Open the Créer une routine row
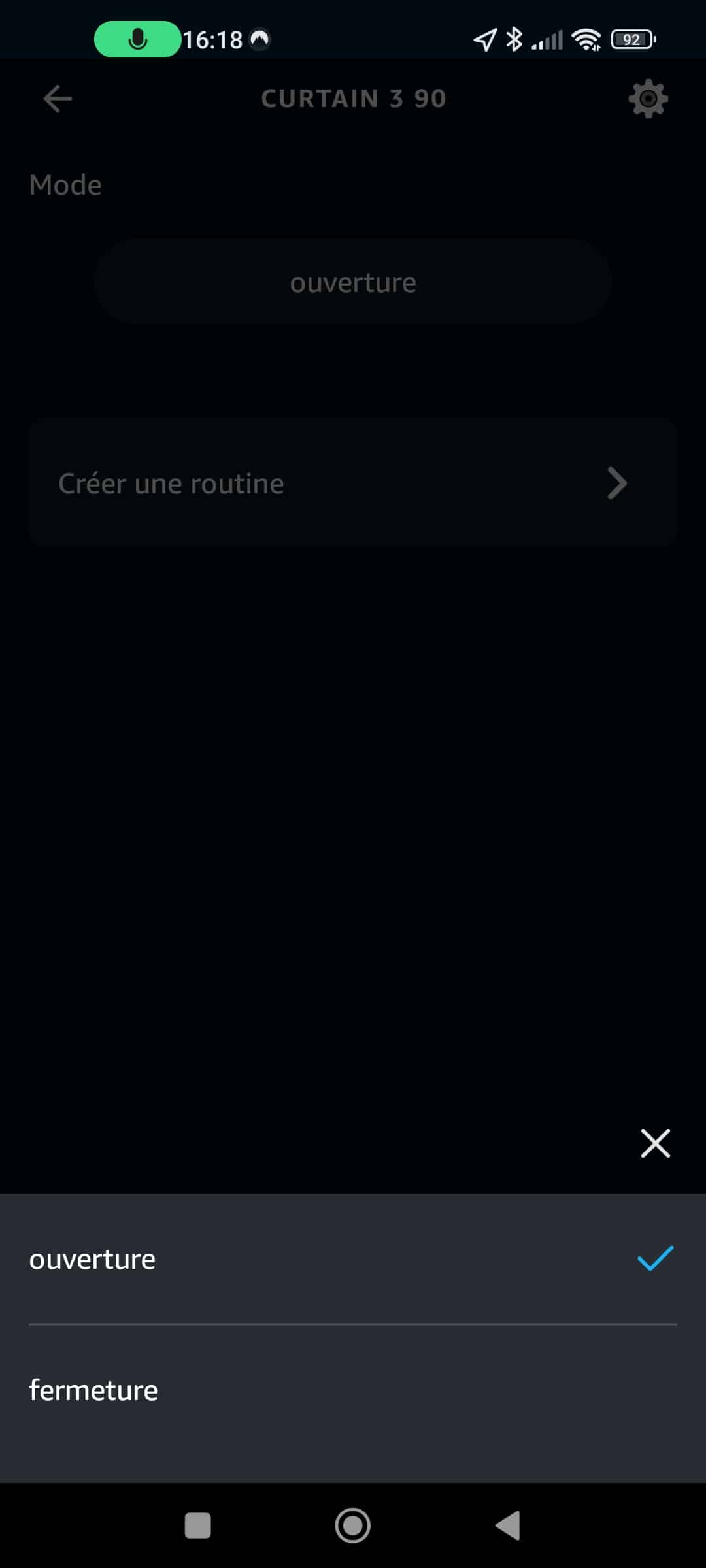This screenshot has height=1568, width=706. tap(353, 483)
